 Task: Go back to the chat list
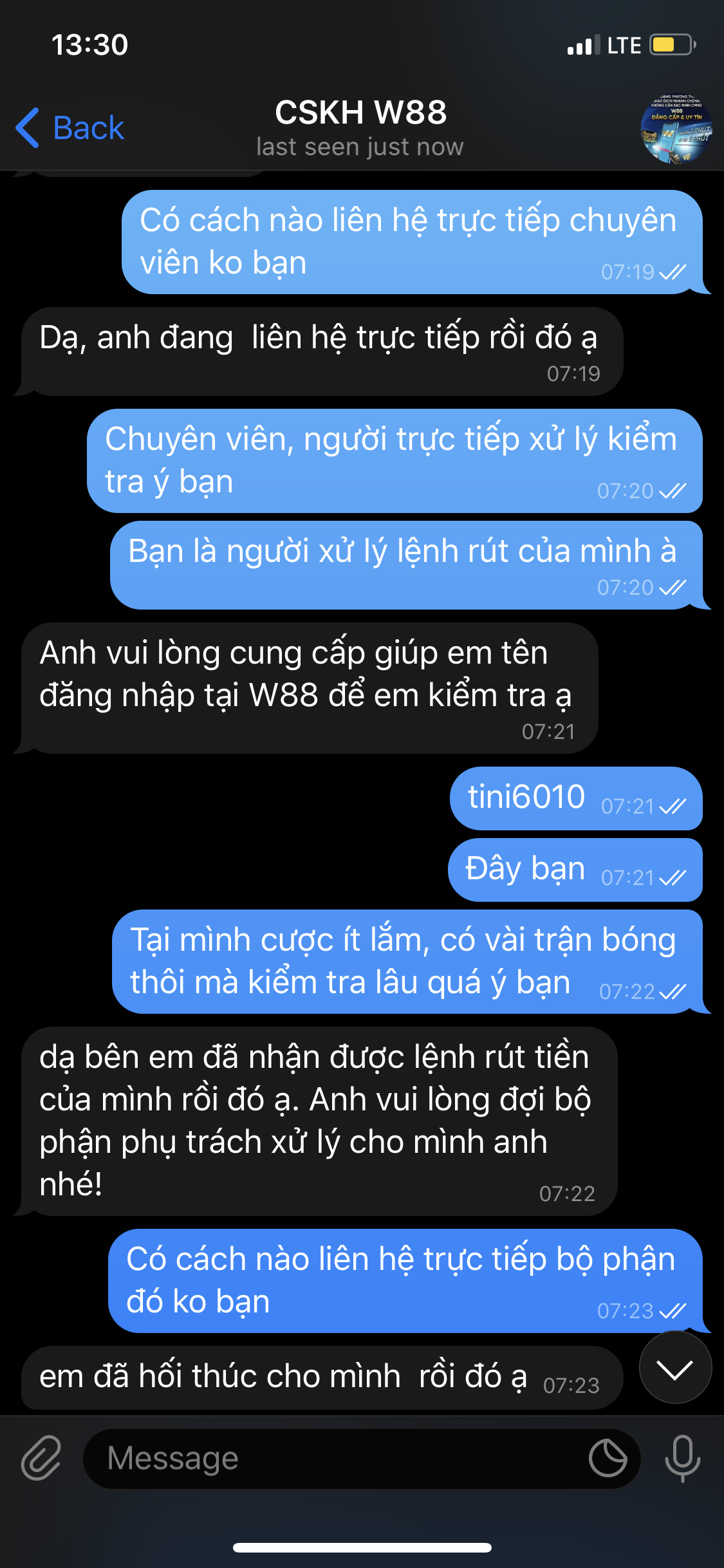[x=70, y=127]
